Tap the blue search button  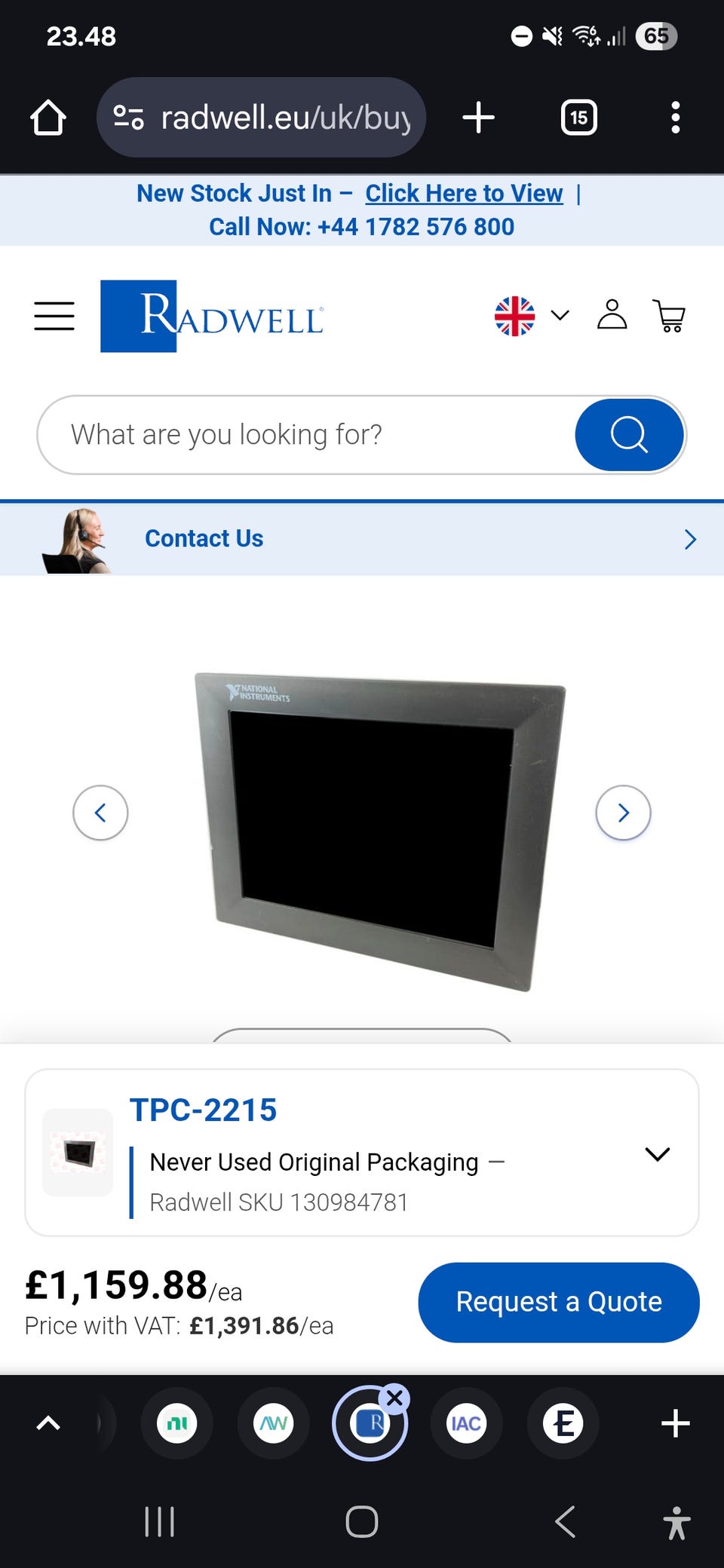click(x=629, y=435)
